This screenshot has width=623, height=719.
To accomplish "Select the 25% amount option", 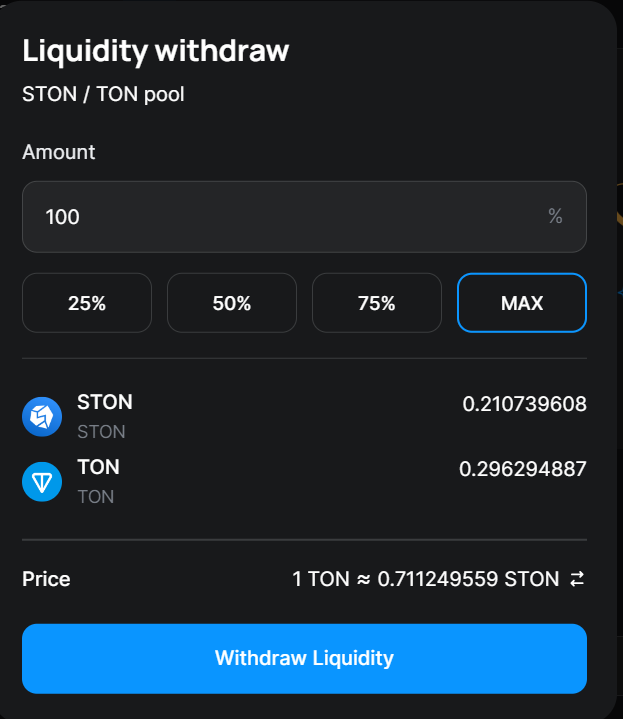I will (x=87, y=303).
